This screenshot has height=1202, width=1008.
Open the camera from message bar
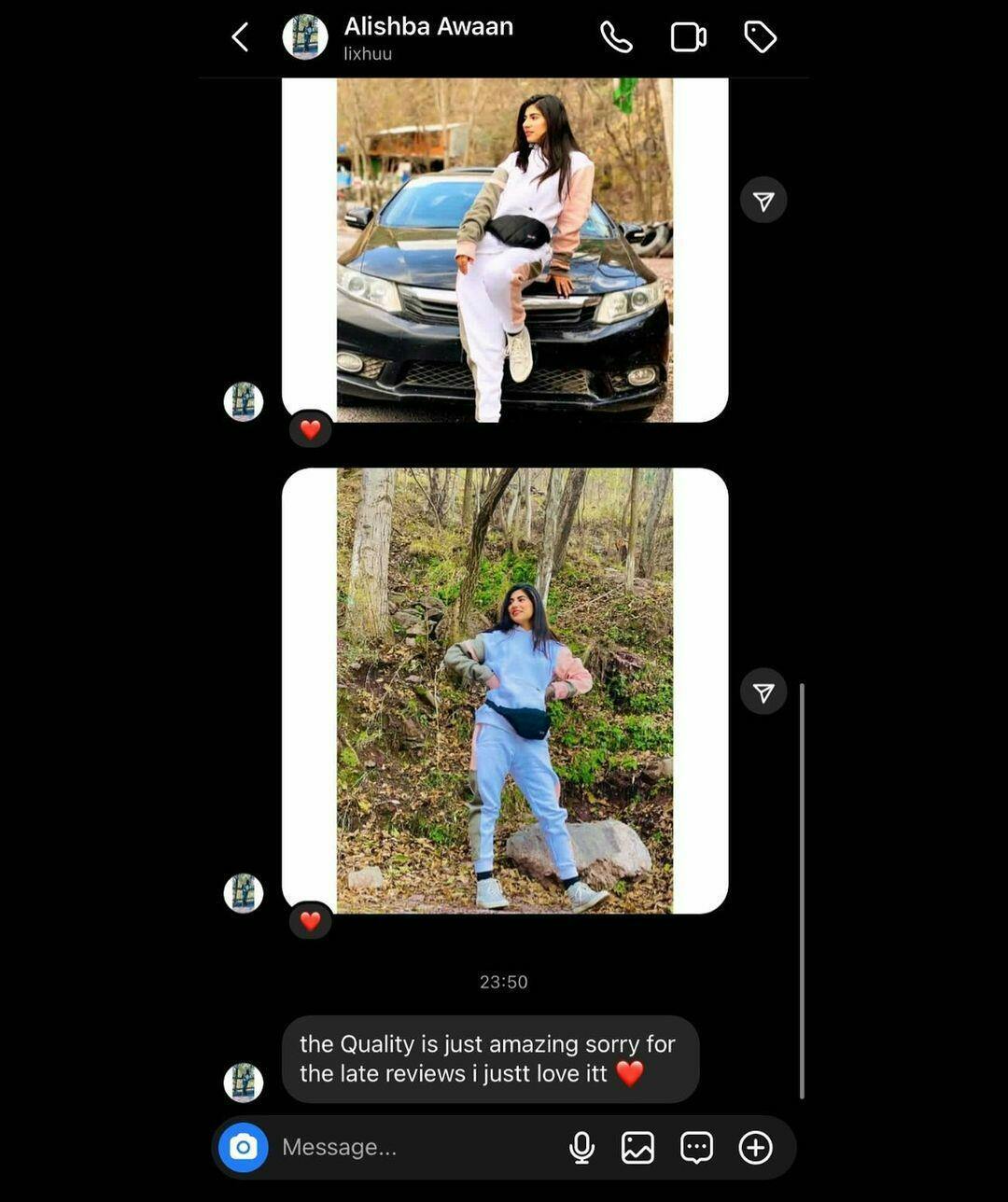point(244,1147)
